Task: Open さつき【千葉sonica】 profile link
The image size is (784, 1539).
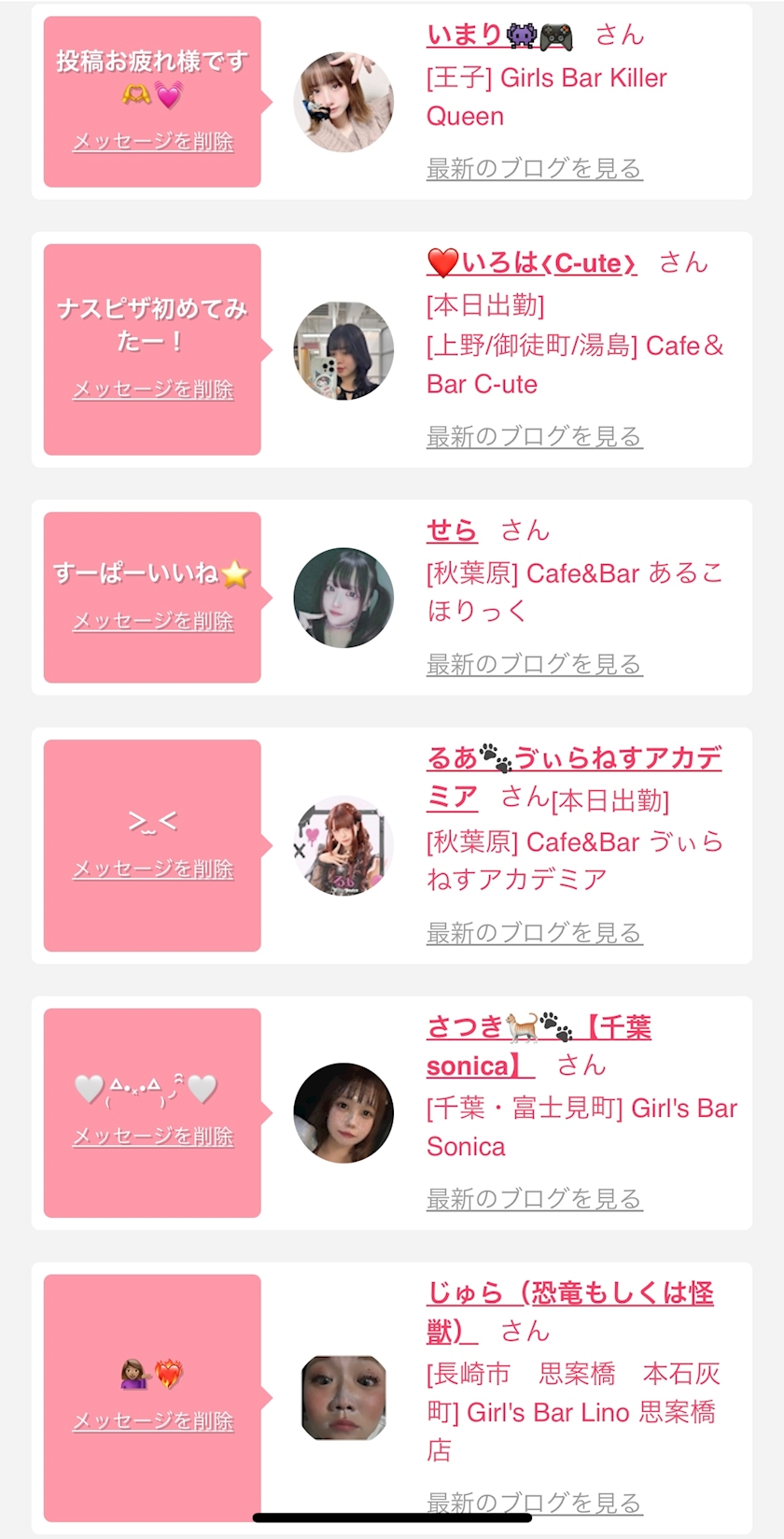Action: (x=539, y=1028)
